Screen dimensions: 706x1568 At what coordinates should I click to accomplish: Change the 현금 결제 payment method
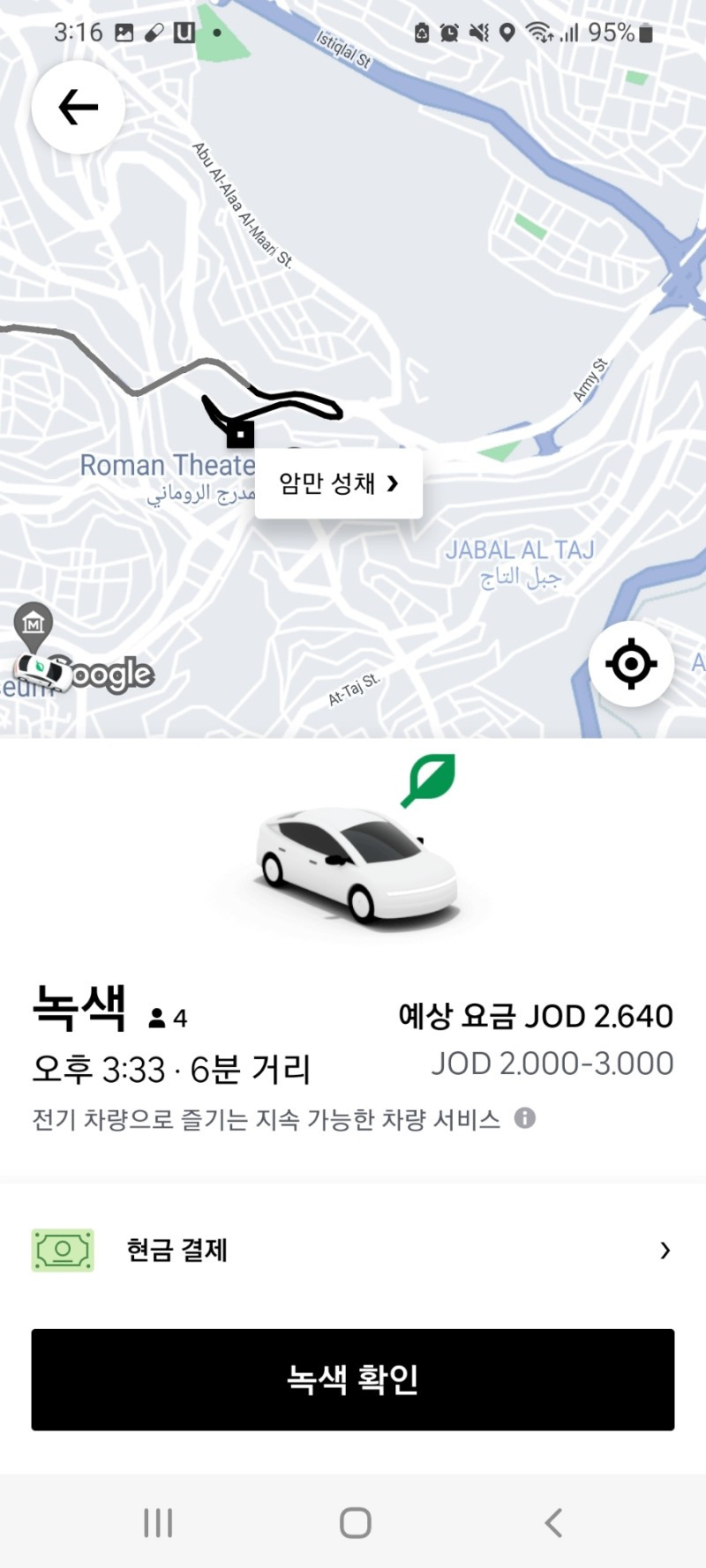click(x=353, y=1251)
